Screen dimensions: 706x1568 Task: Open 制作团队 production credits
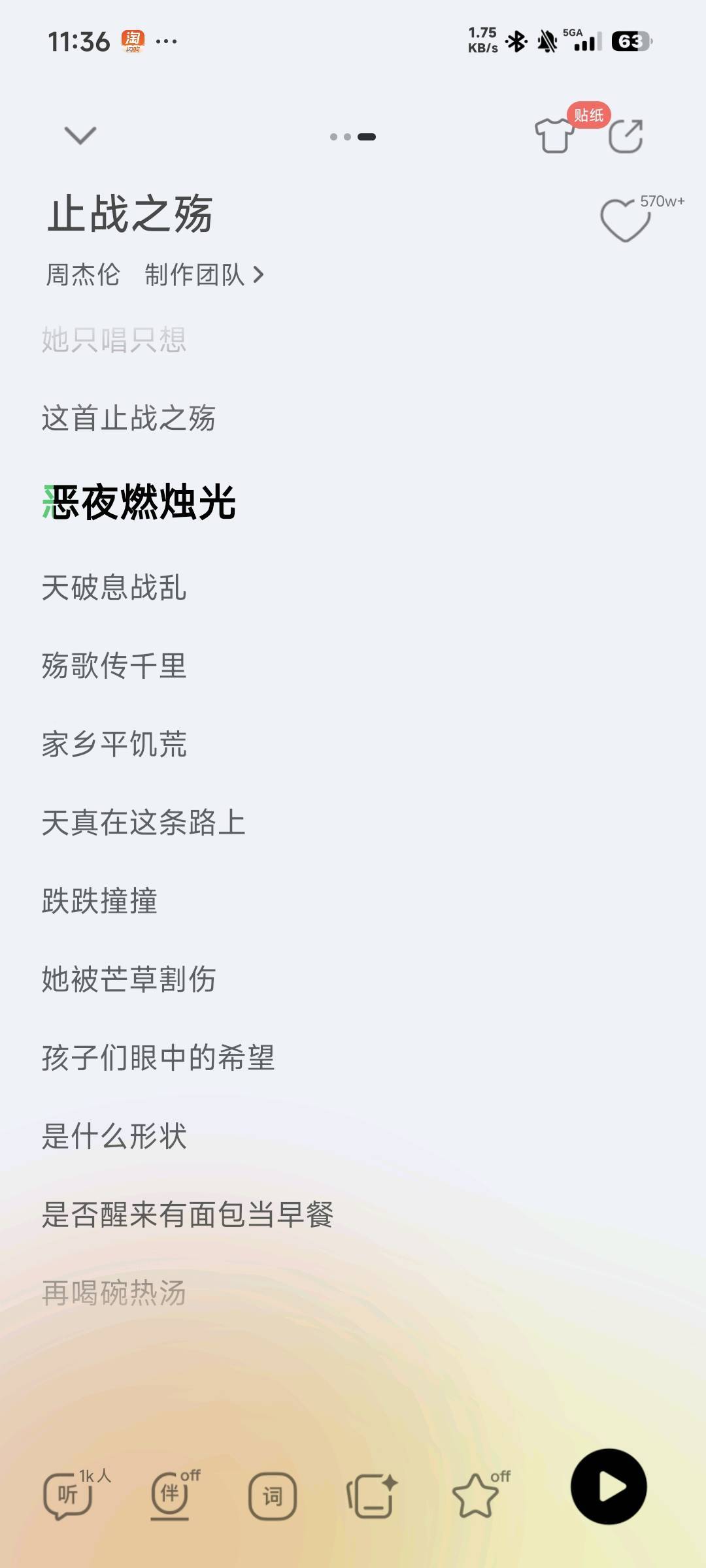click(204, 275)
